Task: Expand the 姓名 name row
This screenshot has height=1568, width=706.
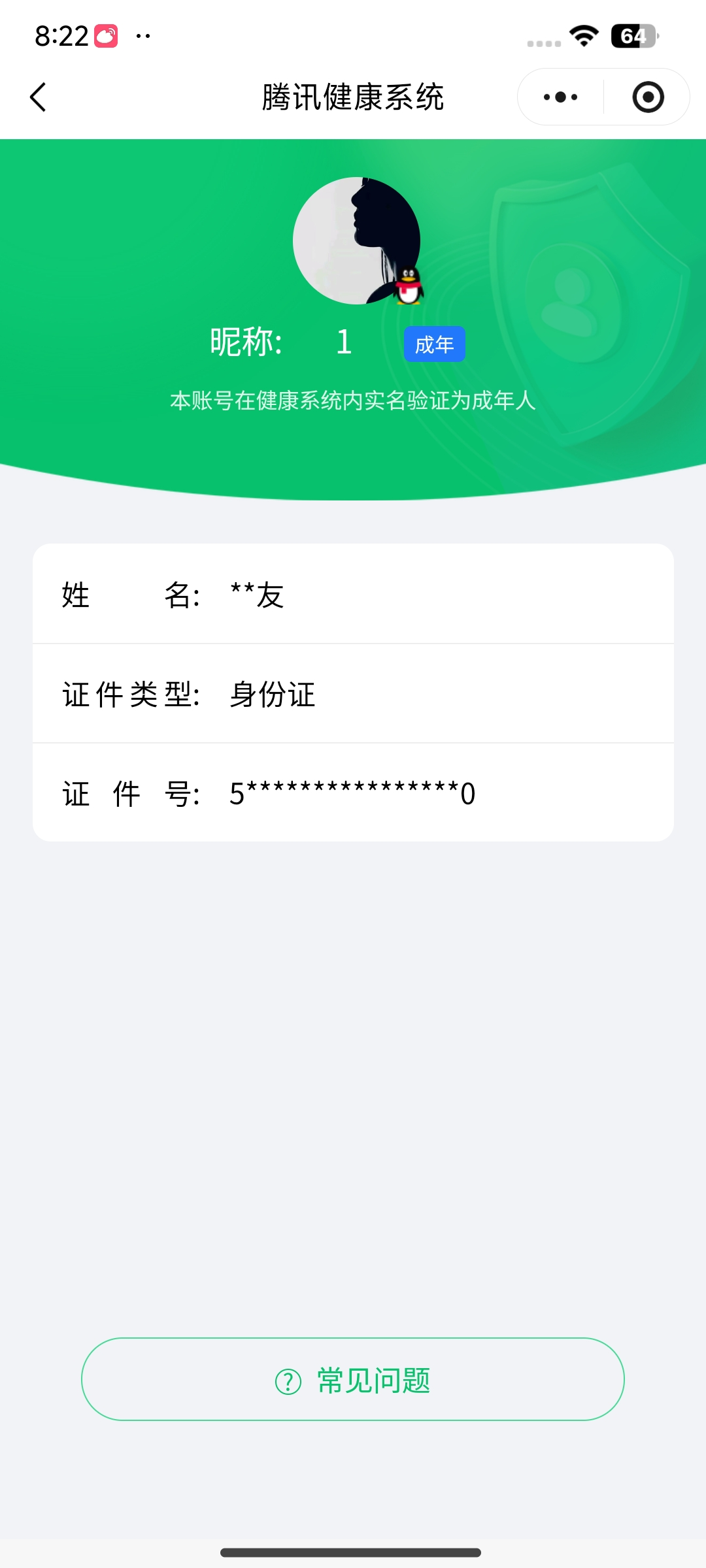Action: pos(353,595)
